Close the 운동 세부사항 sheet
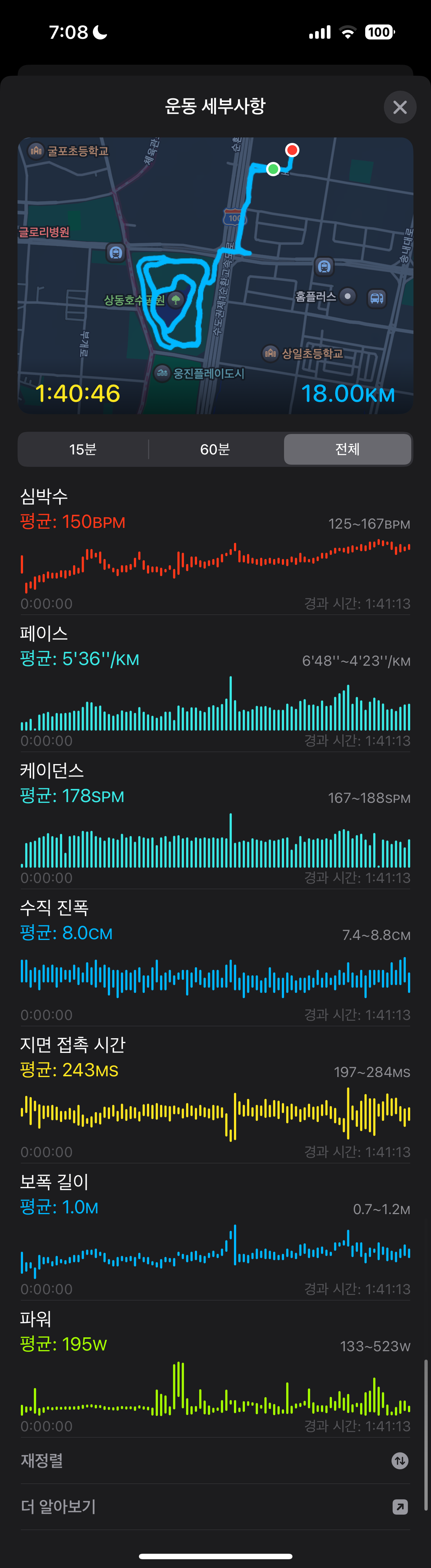Screen dimensions: 431x1568 click(400, 107)
